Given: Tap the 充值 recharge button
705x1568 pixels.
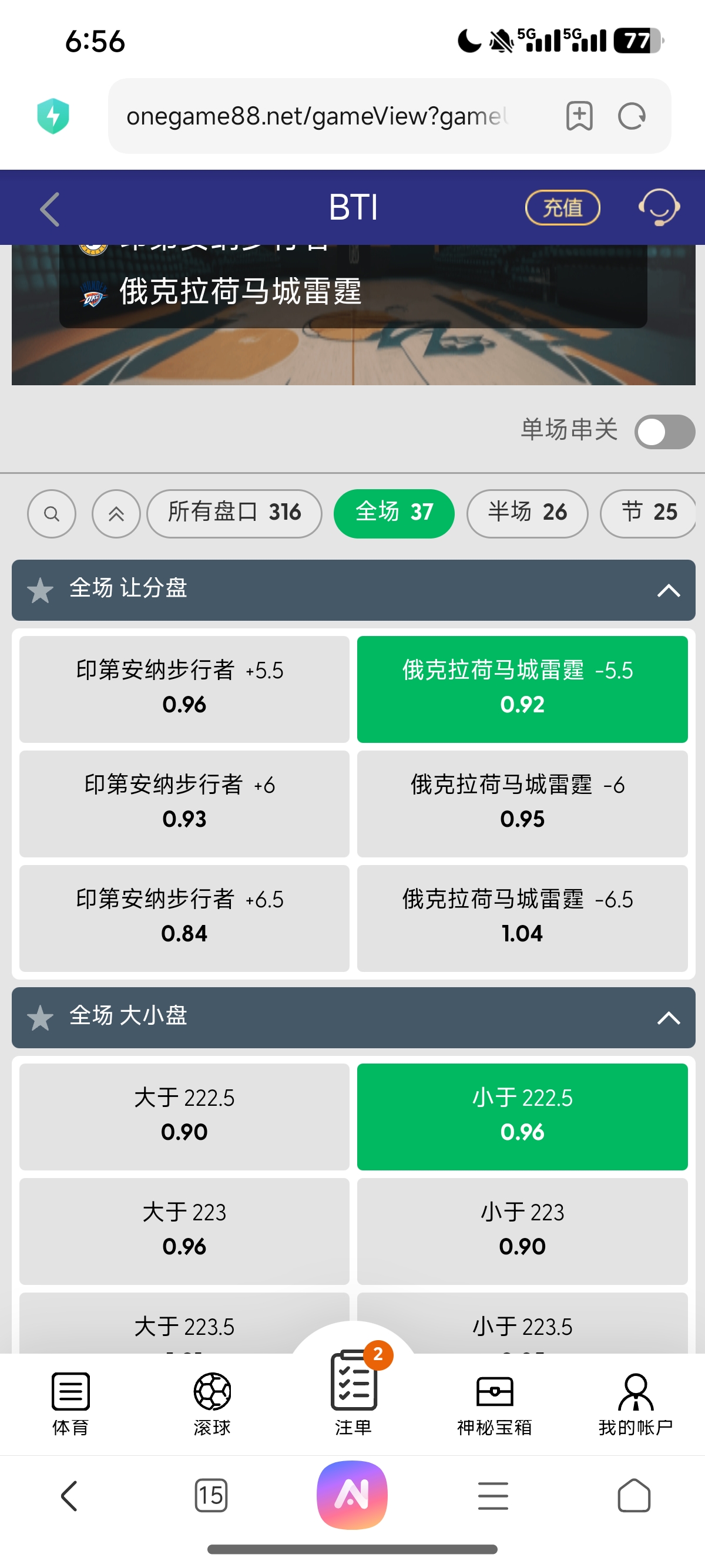Looking at the screenshot, I should tap(562, 207).
